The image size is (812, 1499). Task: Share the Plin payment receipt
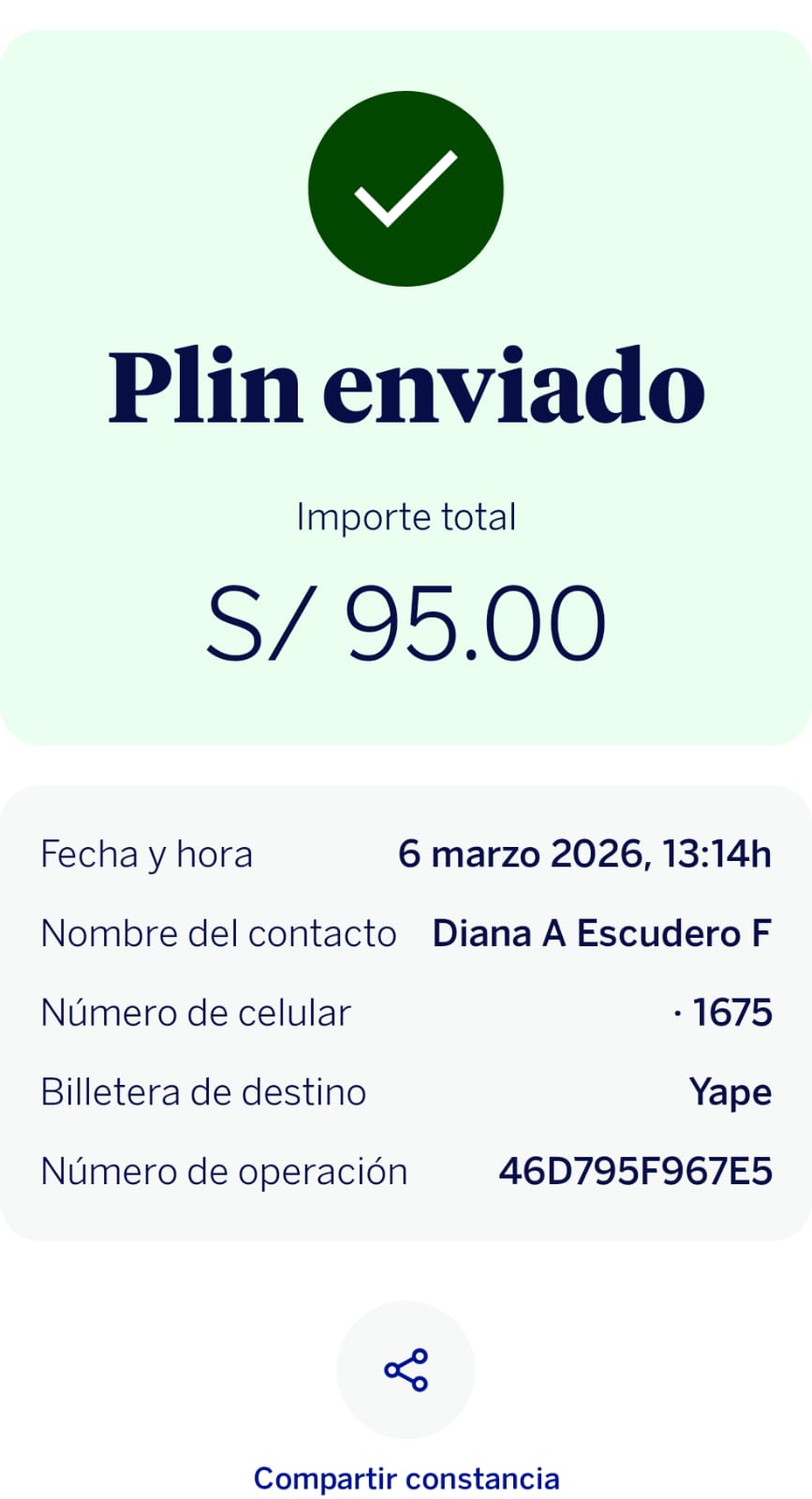point(406,1370)
